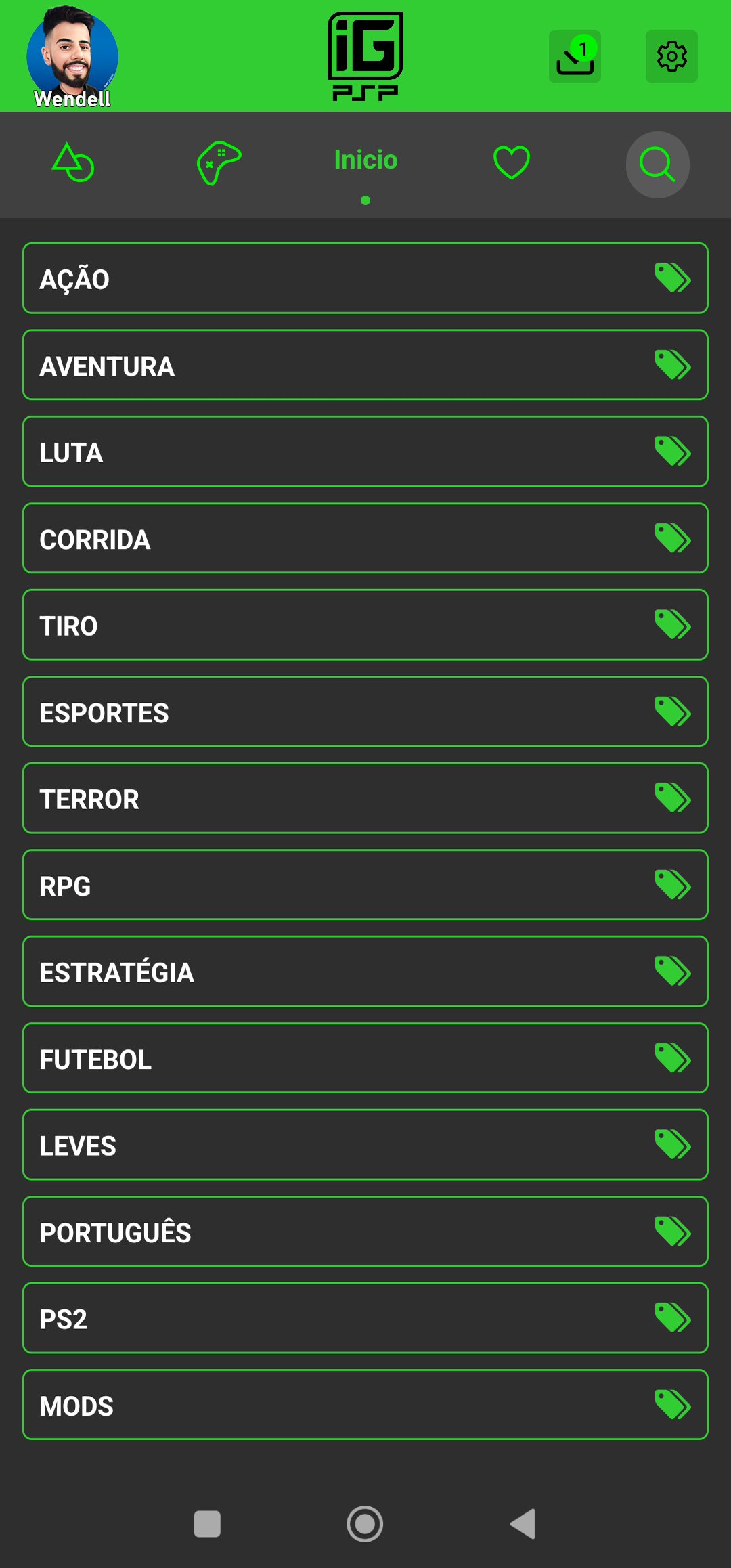Click the tag icon on the FUTEBOL row
Image resolution: width=731 pixels, height=1568 pixels.
tap(673, 1058)
